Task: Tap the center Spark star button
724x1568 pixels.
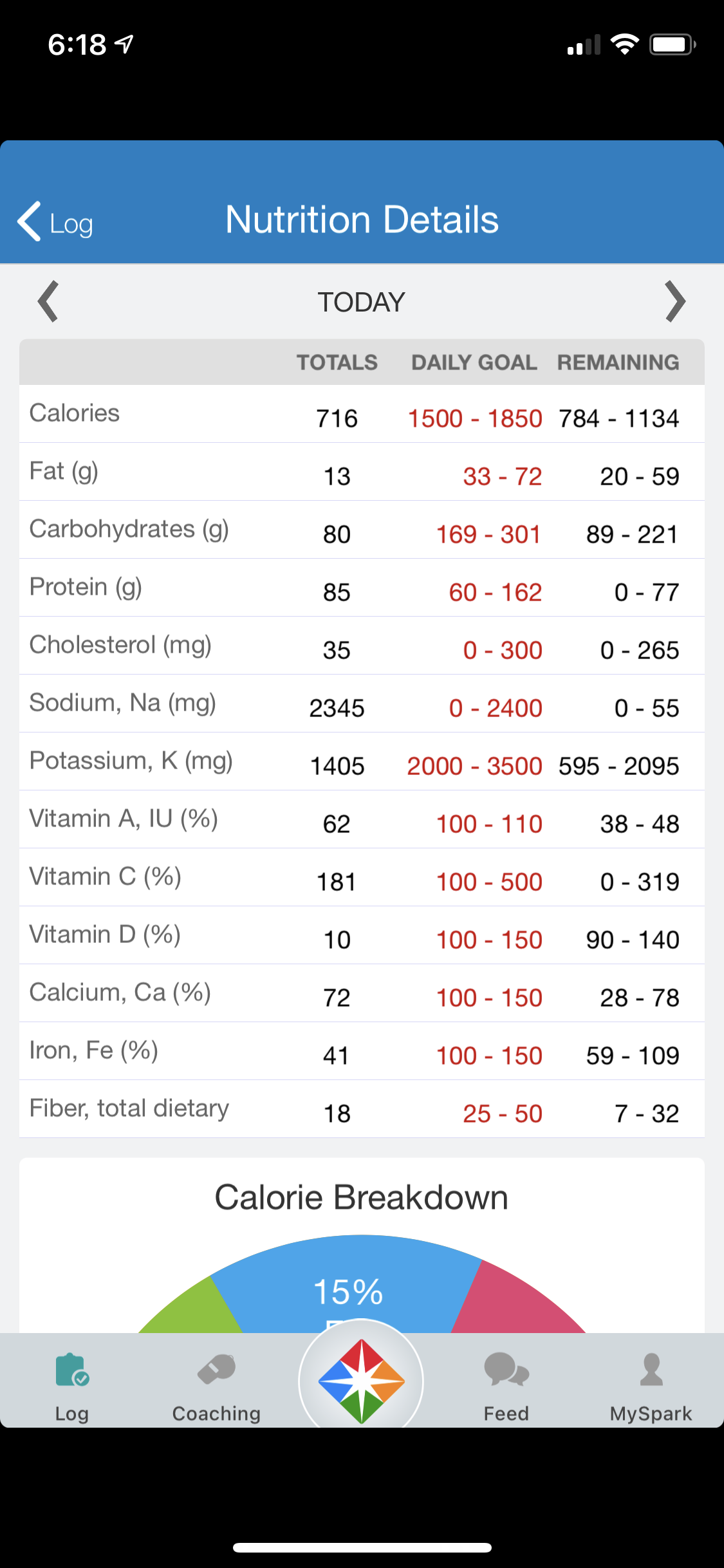Action: click(361, 1381)
